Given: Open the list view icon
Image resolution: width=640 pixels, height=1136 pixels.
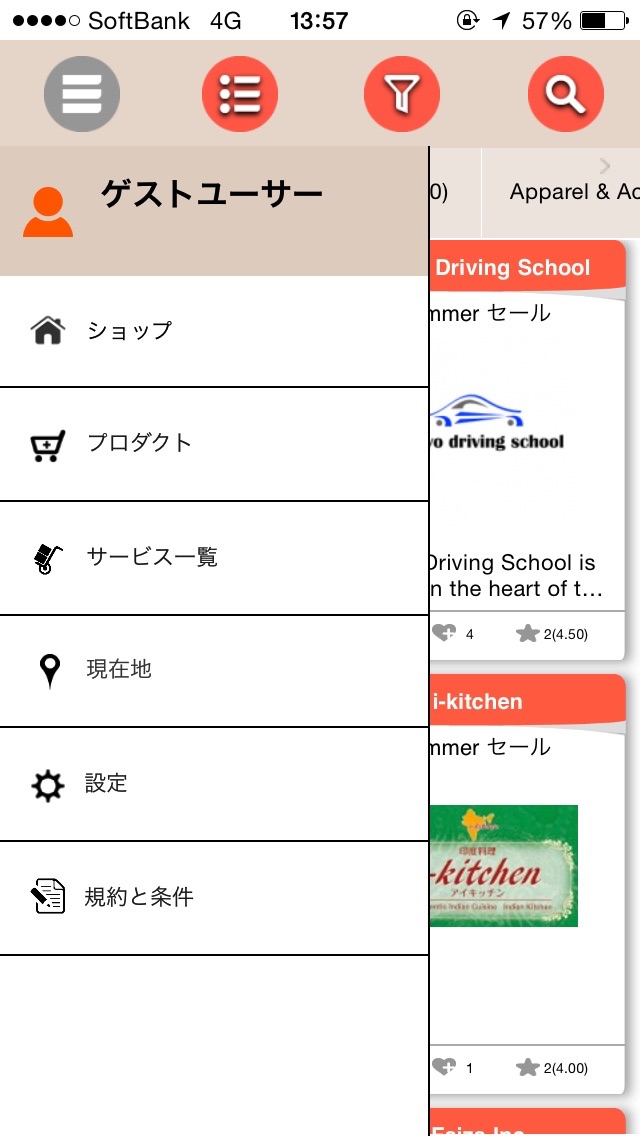Looking at the screenshot, I should (x=240, y=94).
